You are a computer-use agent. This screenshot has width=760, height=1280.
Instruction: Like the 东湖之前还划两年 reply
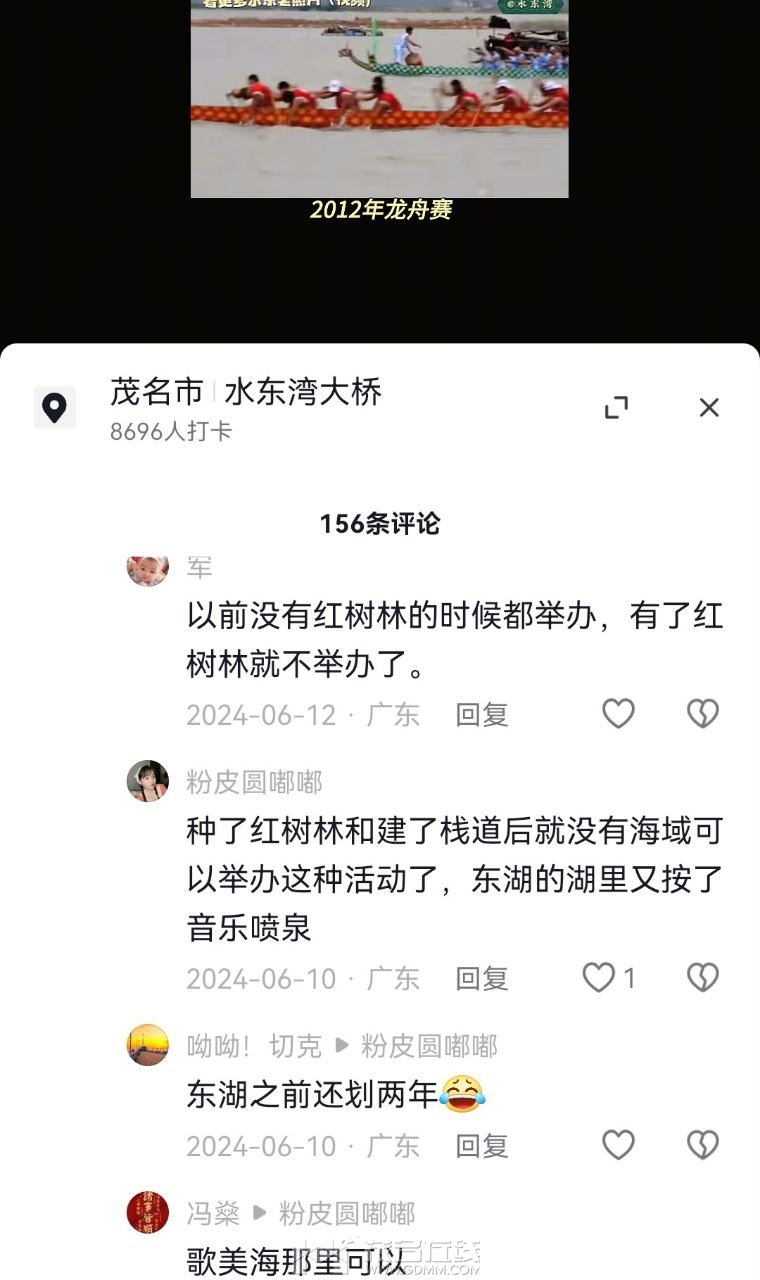pos(618,1145)
